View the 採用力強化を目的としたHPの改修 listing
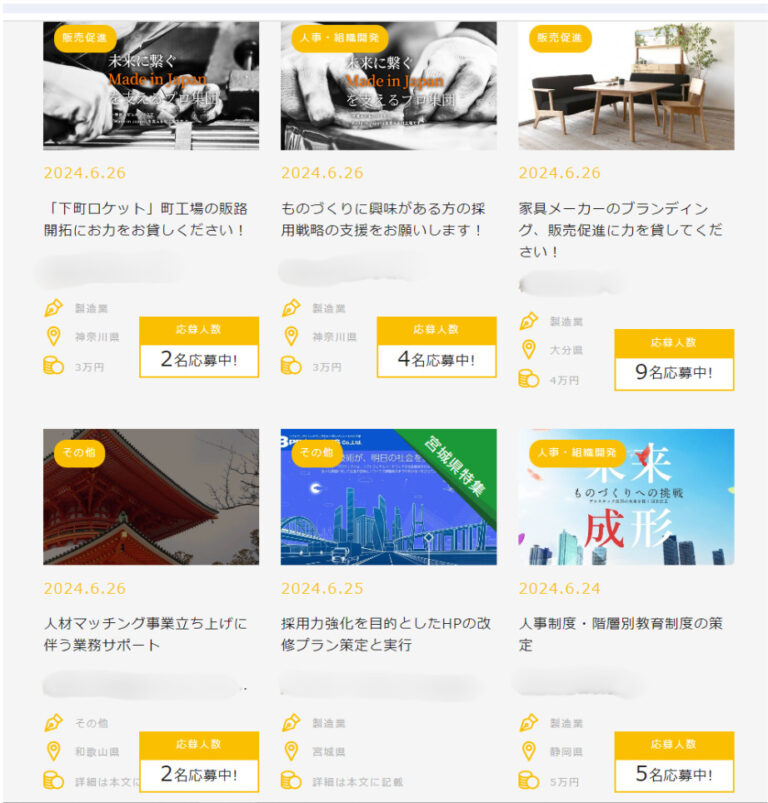The image size is (768, 803). tap(385, 634)
